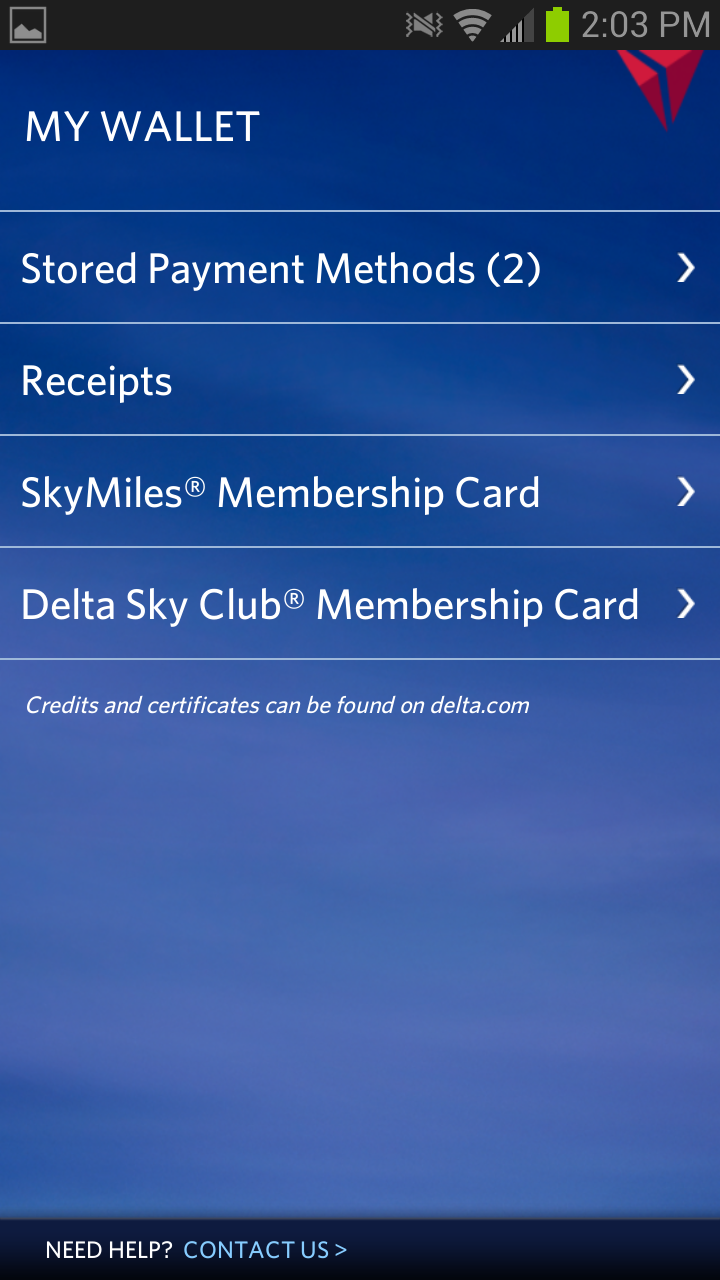720x1280 pixels.
Task: View Receipts list
Action: pos(359,380)
